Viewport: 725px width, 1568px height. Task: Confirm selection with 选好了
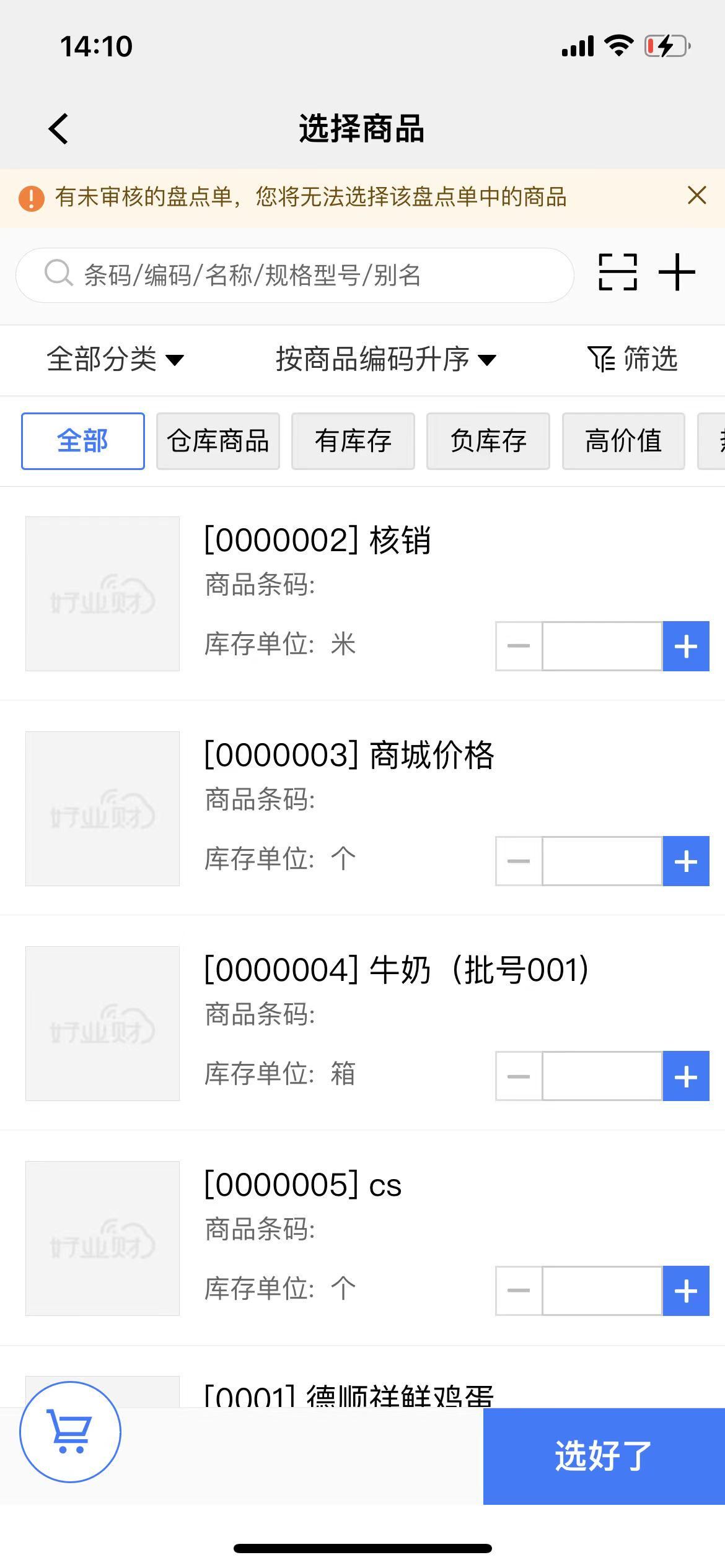tap(604, 1455)
